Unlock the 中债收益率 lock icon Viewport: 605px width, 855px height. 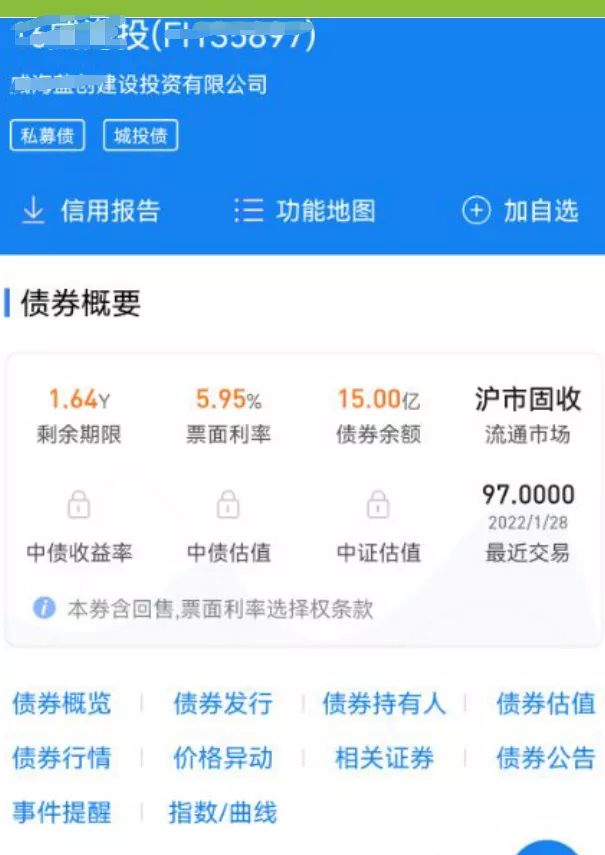78,504
